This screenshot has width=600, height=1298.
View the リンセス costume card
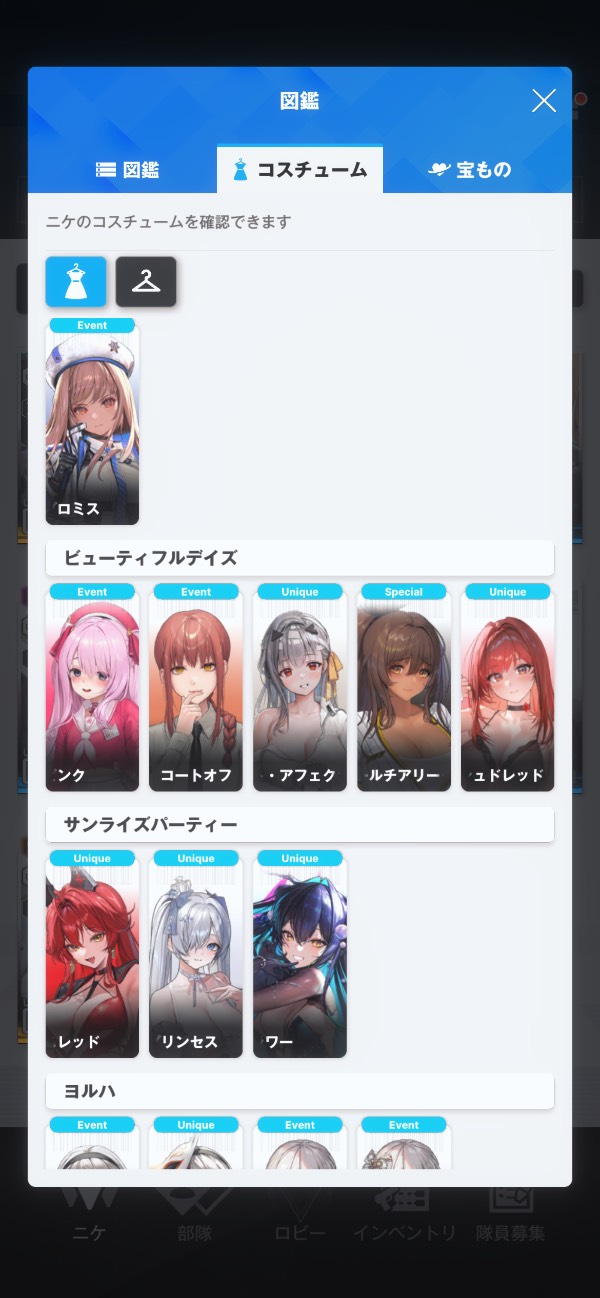pos(196,956)
